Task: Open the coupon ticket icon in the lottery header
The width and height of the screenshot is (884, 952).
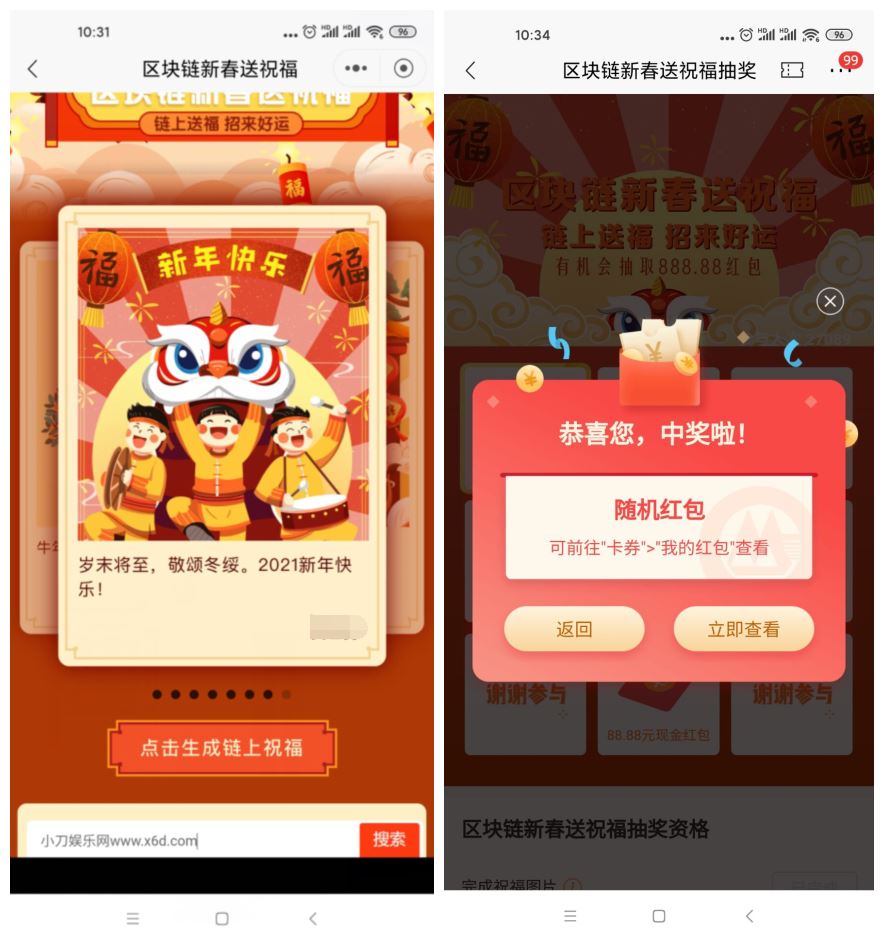Action: click(792, 70)
